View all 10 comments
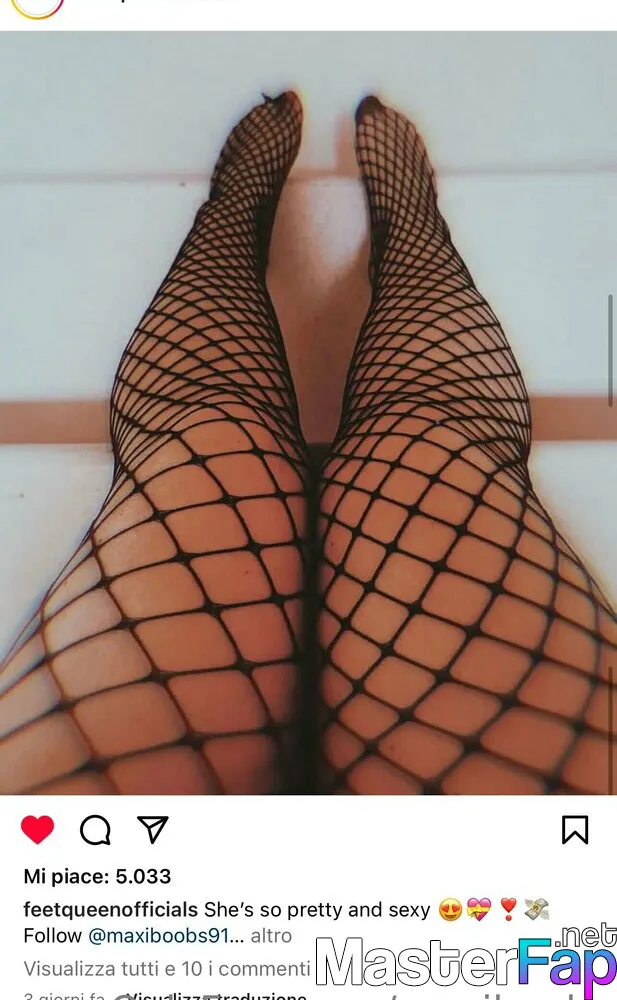 pos(167,969)
